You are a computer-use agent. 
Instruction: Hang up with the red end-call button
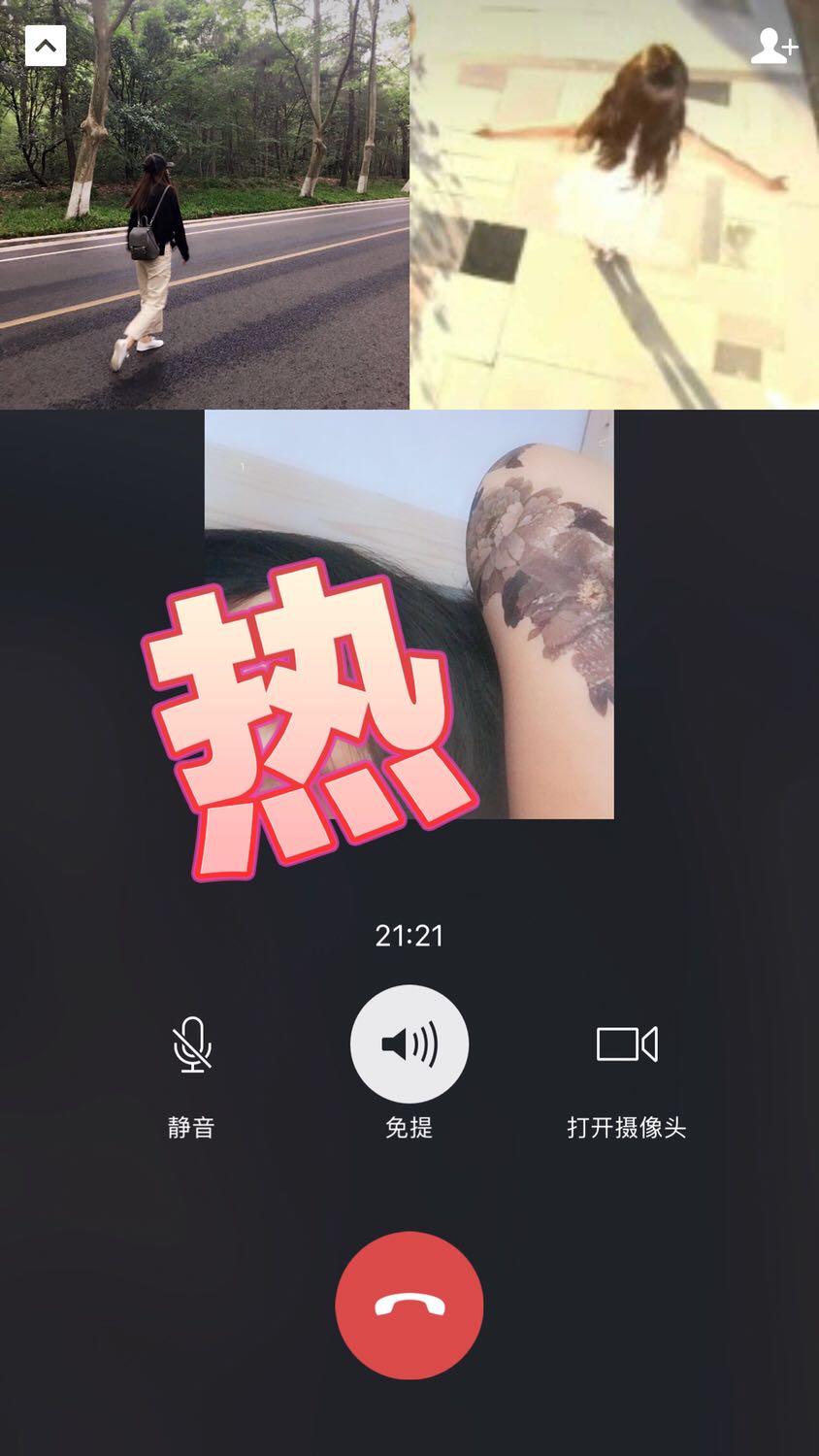point(409,1306)
